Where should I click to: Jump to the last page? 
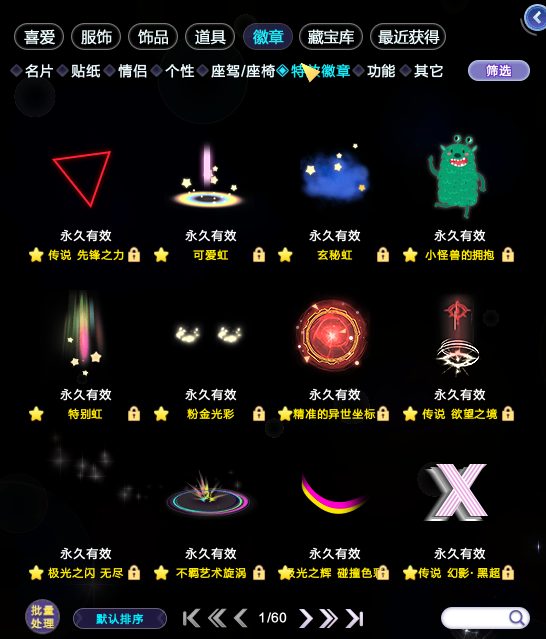point(354,618)
